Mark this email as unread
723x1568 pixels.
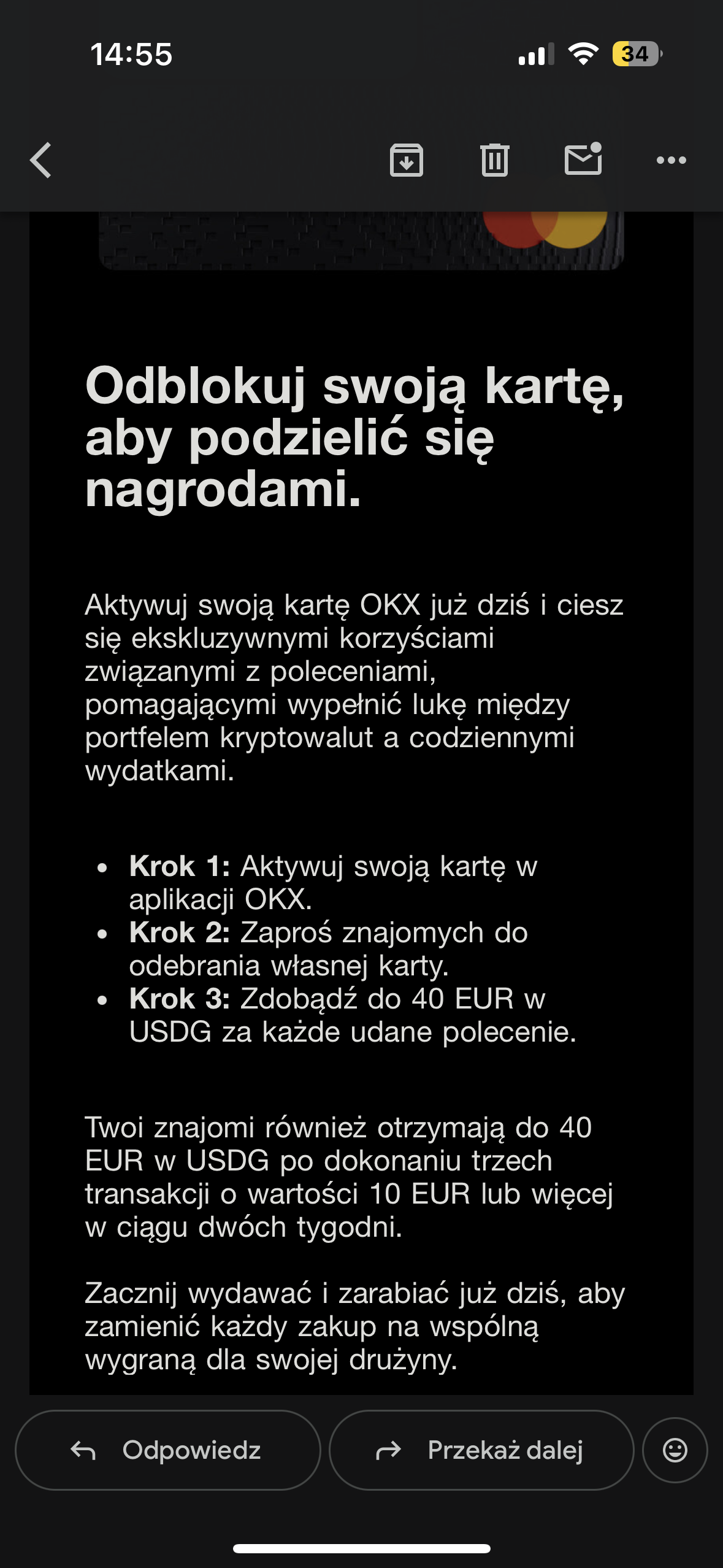click(x=583, y=159)
